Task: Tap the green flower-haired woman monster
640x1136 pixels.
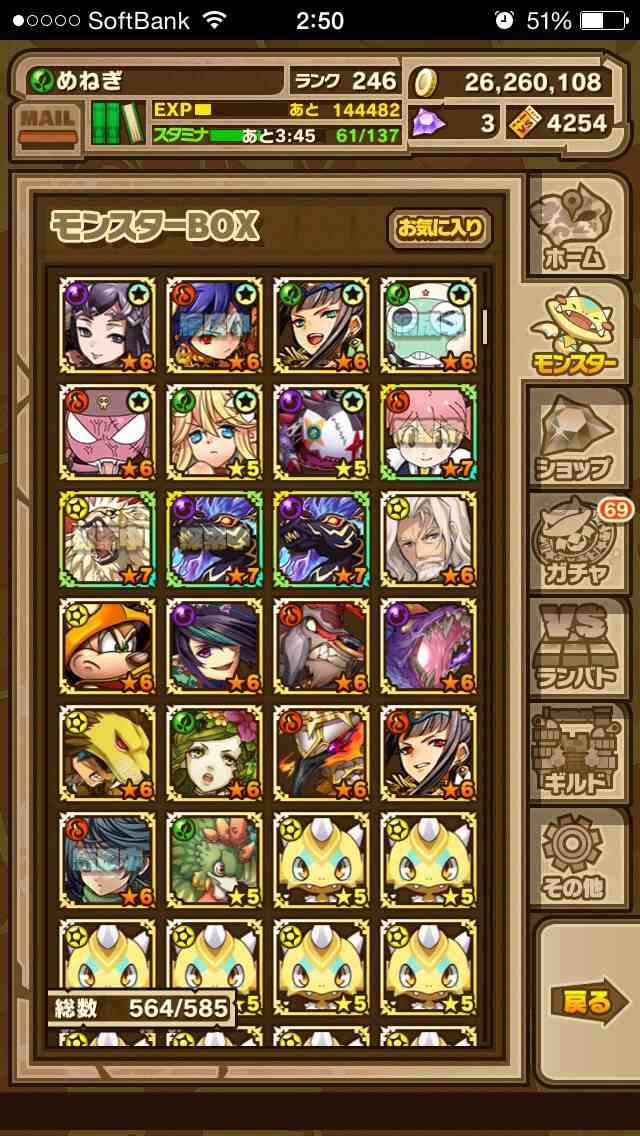Action: pos(214,753)
